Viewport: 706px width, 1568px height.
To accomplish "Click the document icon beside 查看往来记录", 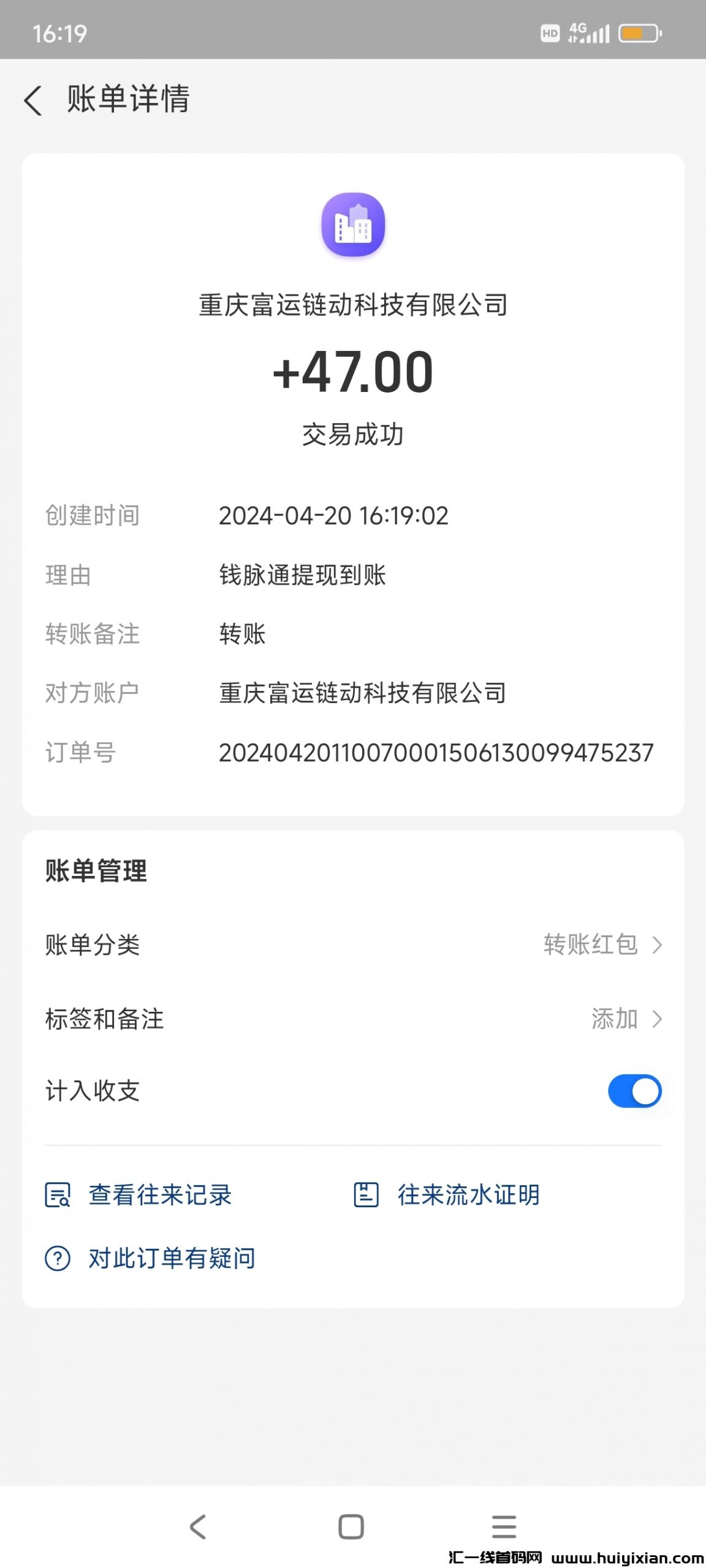I will pos(58,1196).
